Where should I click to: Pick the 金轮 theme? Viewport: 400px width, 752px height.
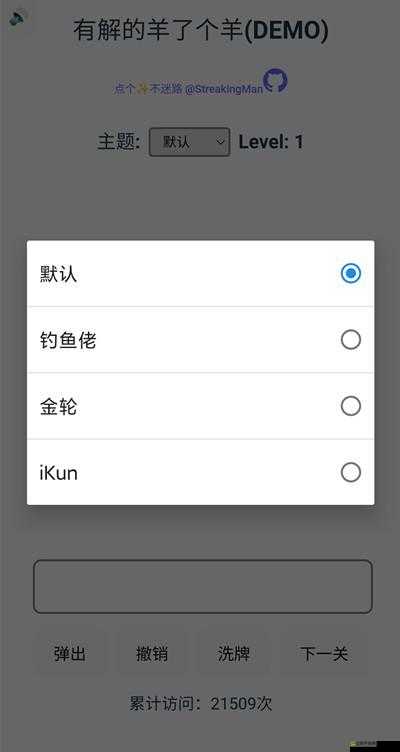(200, 406)
